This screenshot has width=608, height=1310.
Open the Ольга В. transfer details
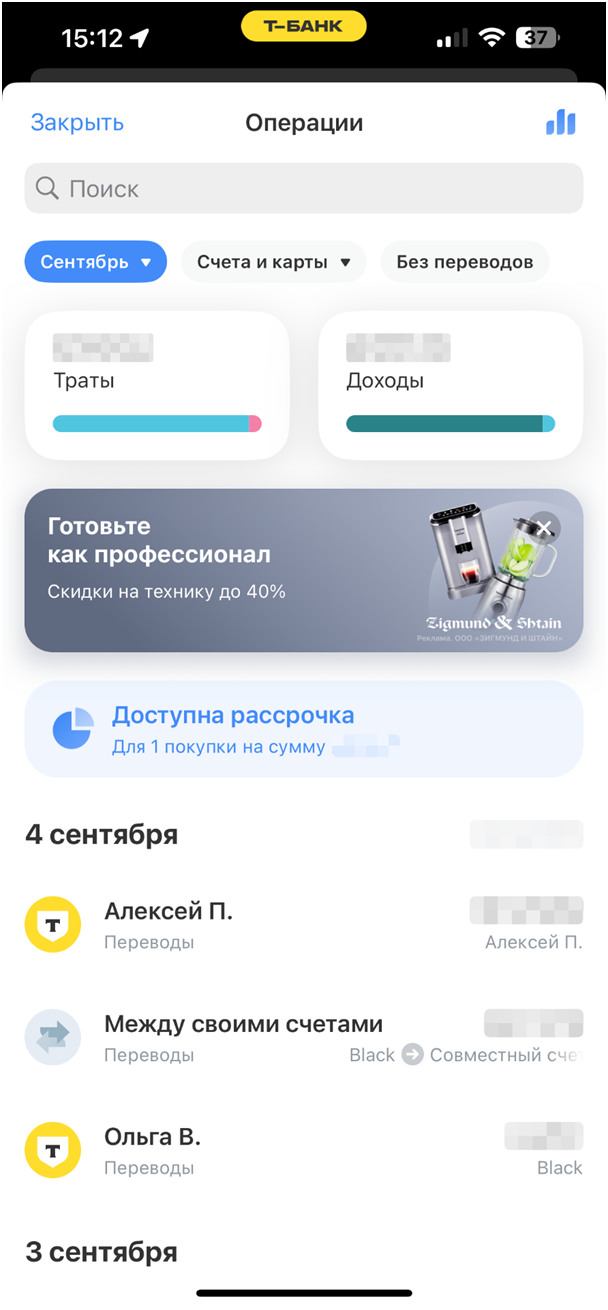(x=303, y=1150)
